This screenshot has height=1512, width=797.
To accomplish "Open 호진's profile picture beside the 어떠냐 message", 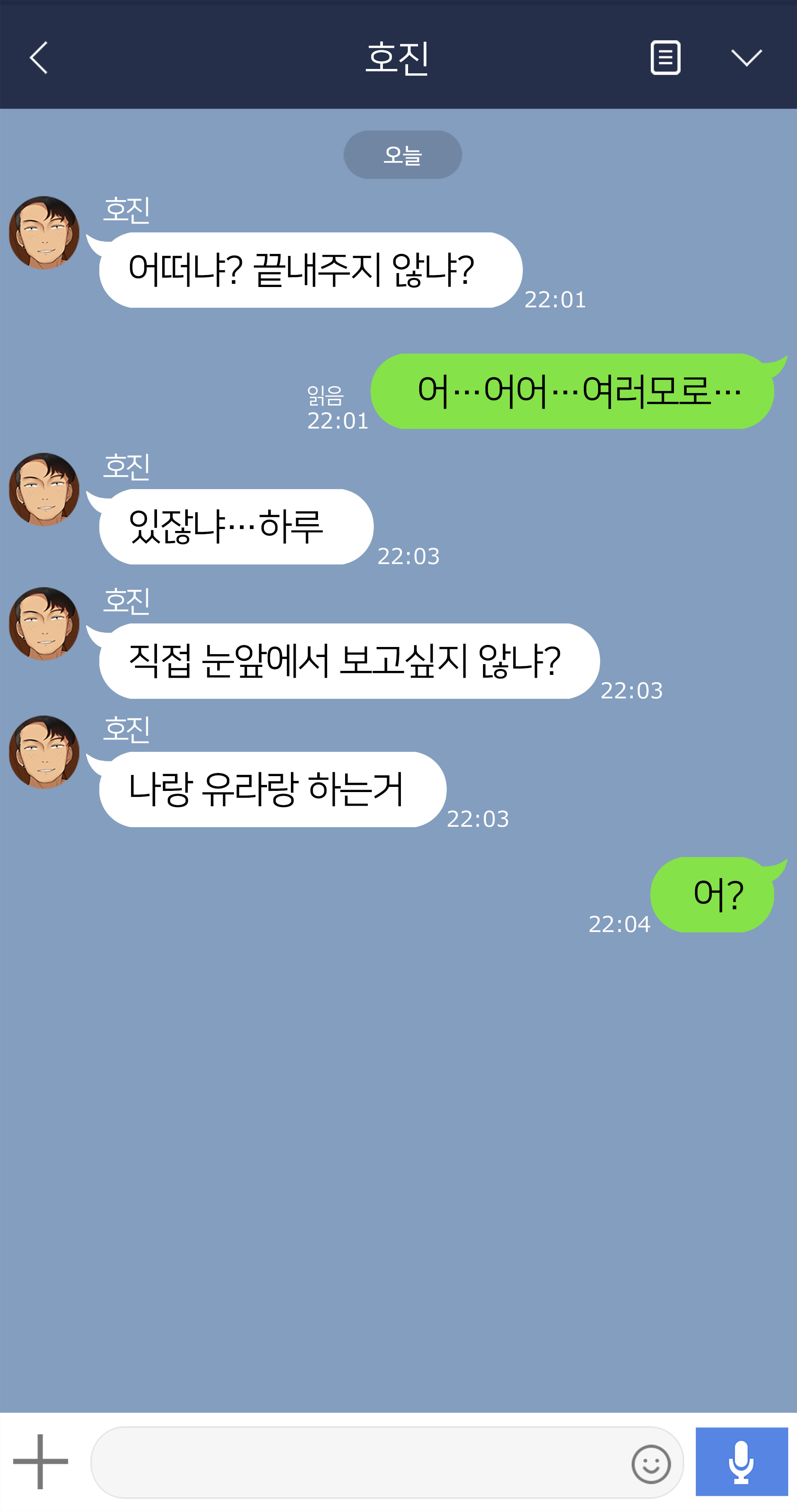I will [44, 233].
